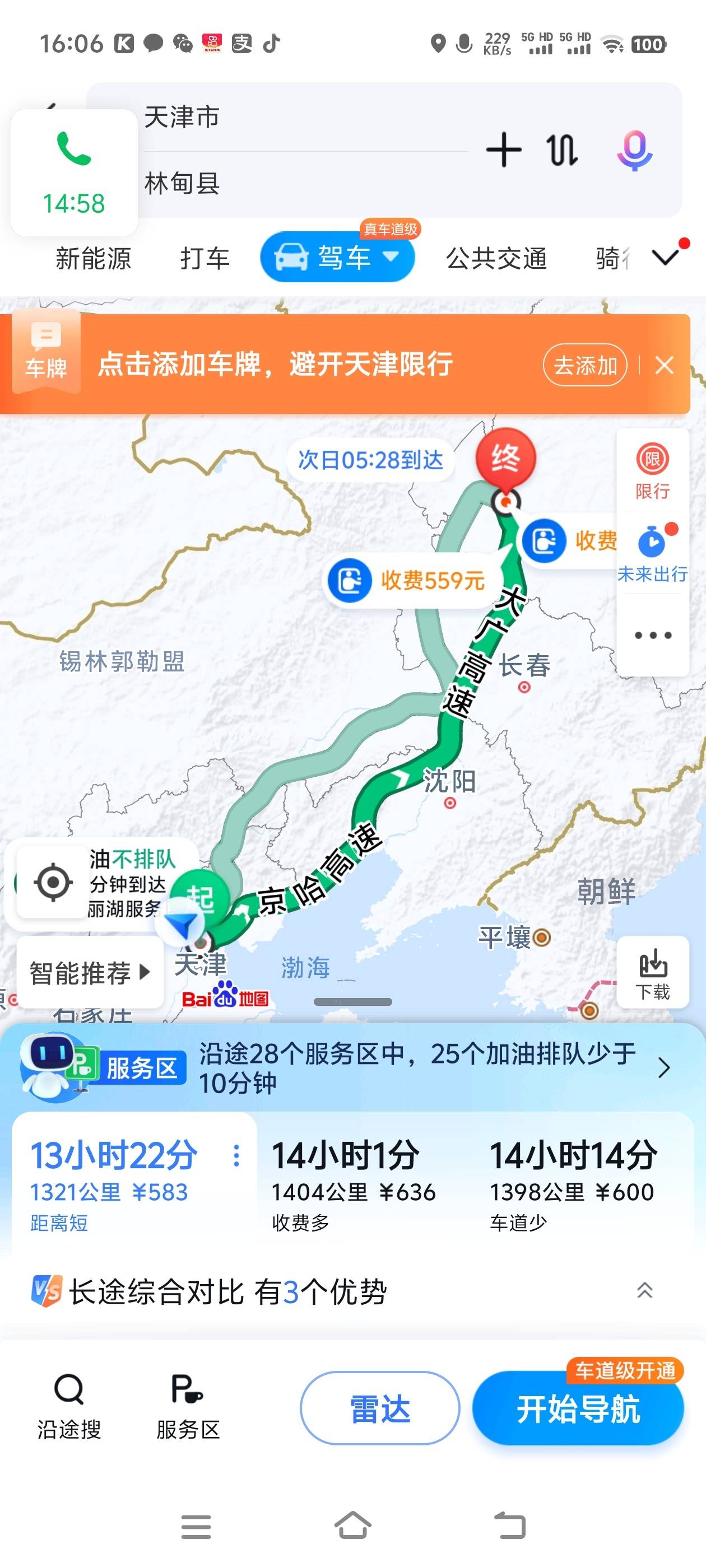
Task: Switch to 打车 tab
Action: pyautogui.click(x=205, y=259)
